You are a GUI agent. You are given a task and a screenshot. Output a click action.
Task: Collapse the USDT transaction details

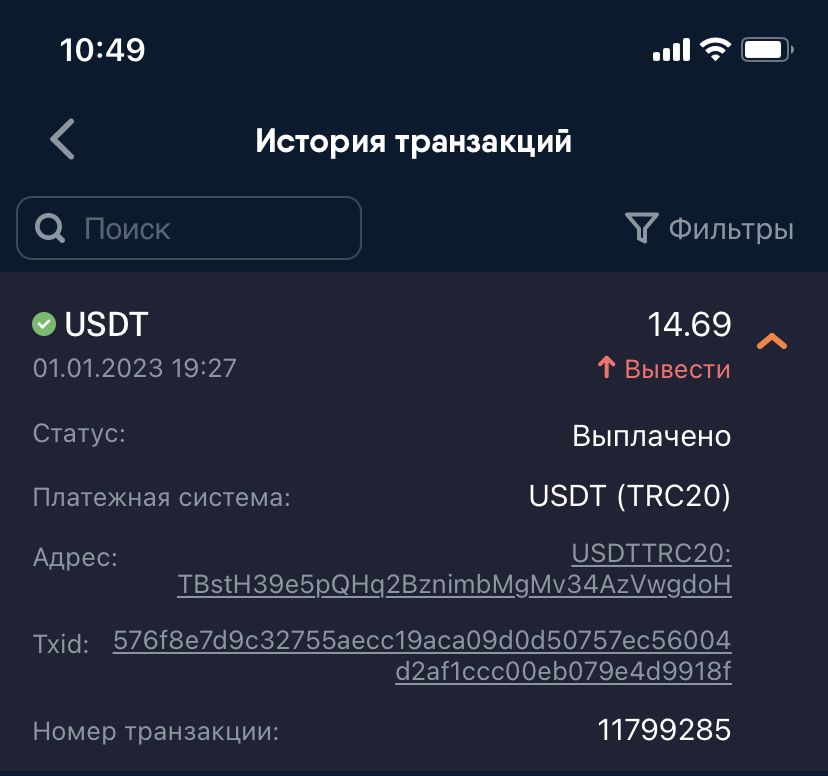772,342
